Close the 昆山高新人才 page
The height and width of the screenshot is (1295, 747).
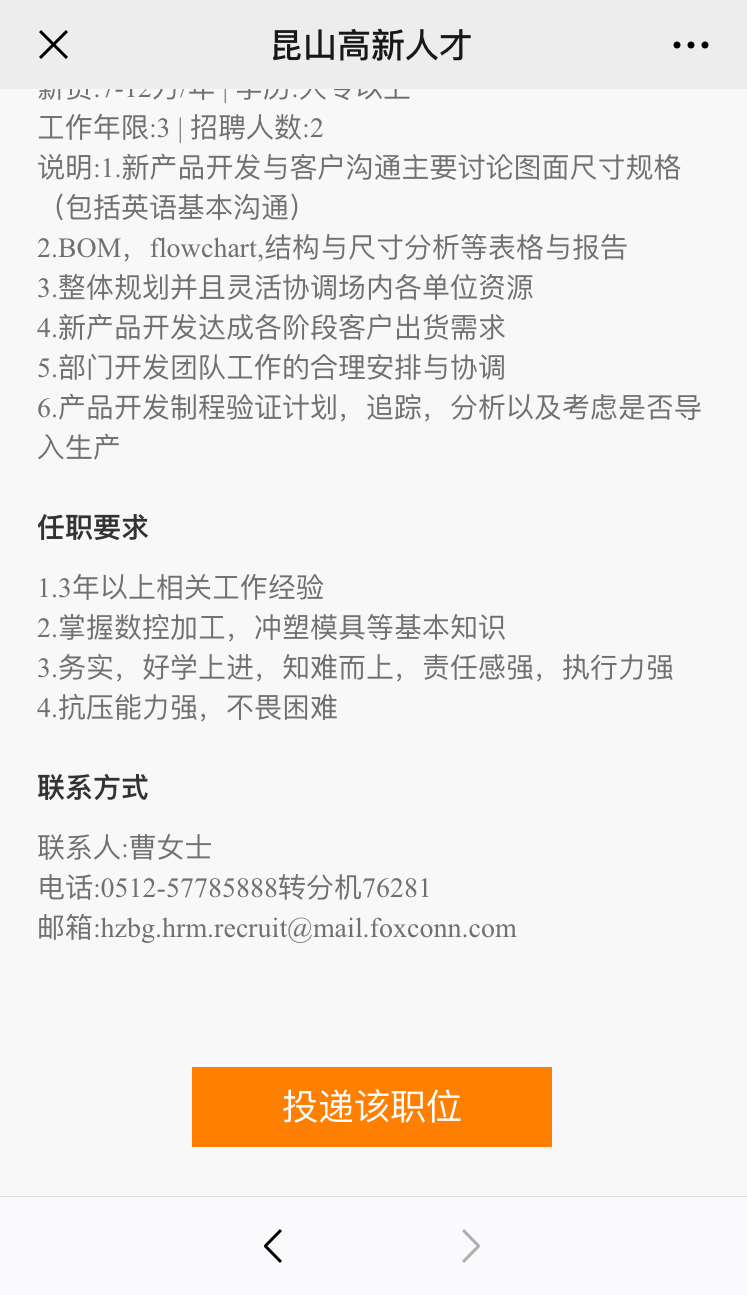[53, 45]
